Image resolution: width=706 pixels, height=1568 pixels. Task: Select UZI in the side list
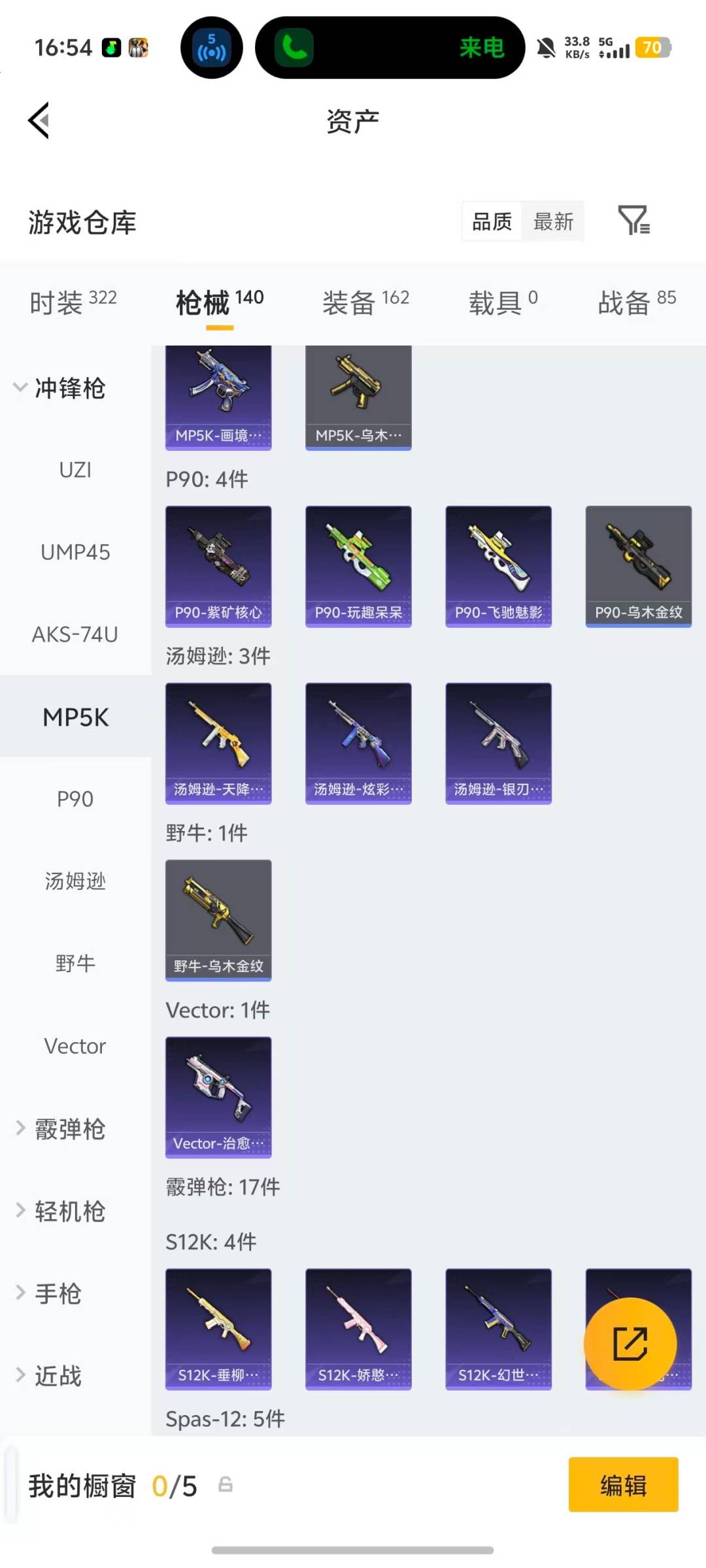tap(75, 470)
